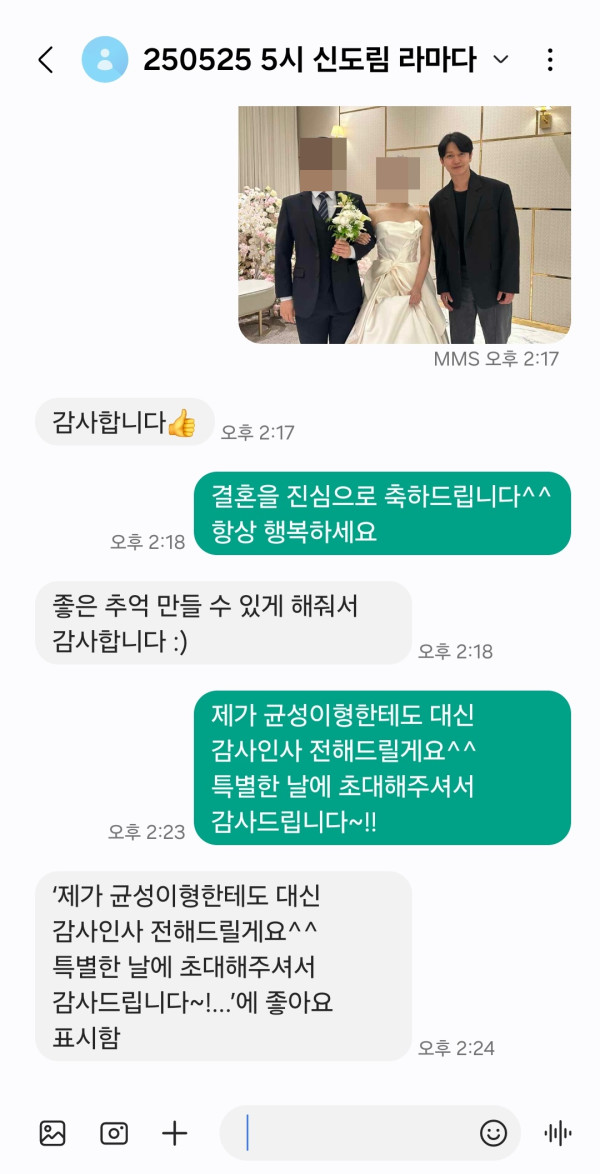Viewport: 600px width, 1174px height.
Task: Open the gallery picker icon
Action: pyautogui.click(x=52, y=1133)
